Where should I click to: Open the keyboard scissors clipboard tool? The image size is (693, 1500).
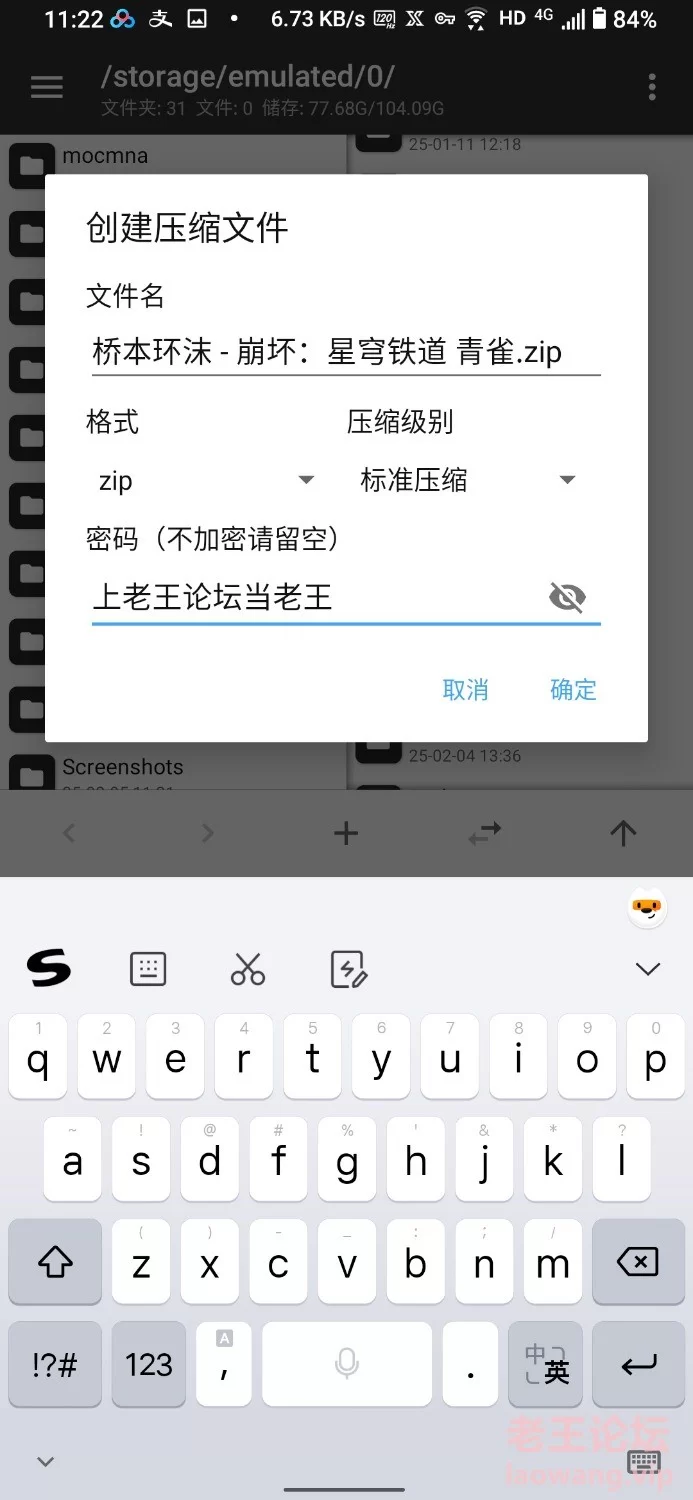pos(248,969)
